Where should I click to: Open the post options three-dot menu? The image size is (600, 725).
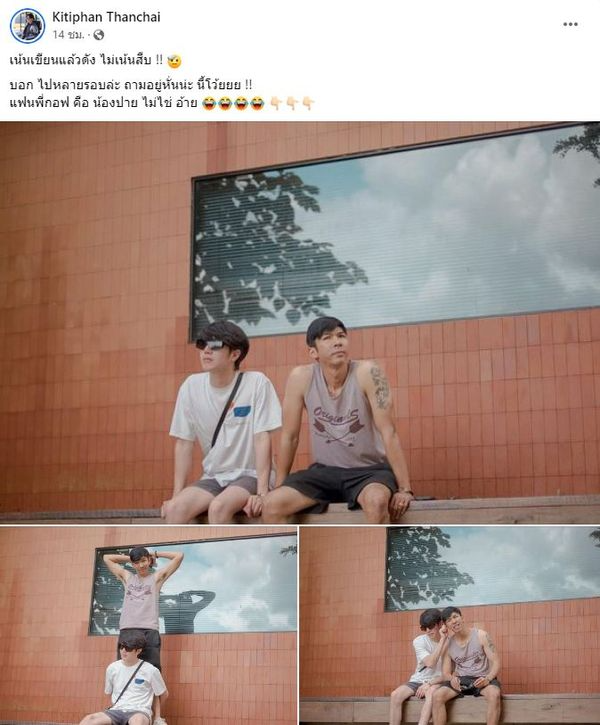tap(570, 24)
